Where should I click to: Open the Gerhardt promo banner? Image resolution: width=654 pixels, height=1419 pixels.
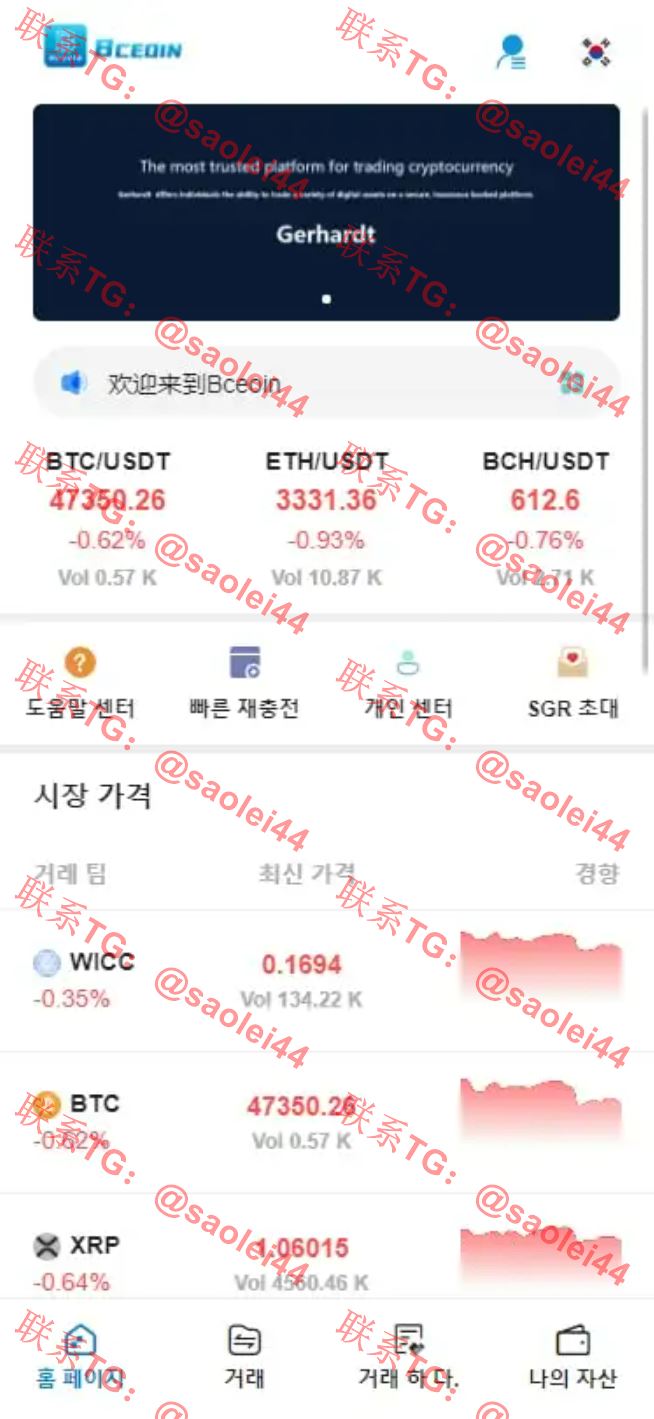pos(326,212)
